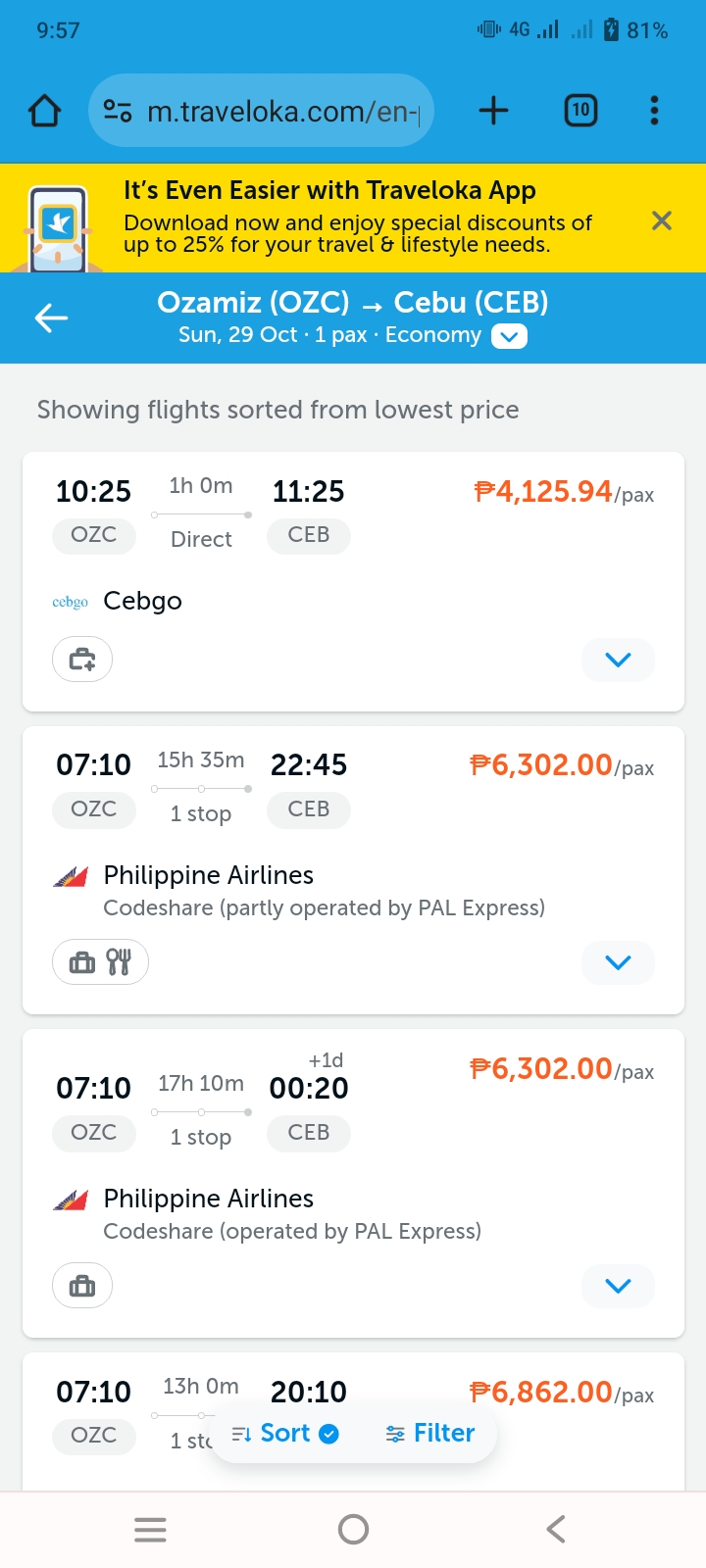Open the Filter options
This screenshot has width=706, height=1568.
(x=430, y=1433)
